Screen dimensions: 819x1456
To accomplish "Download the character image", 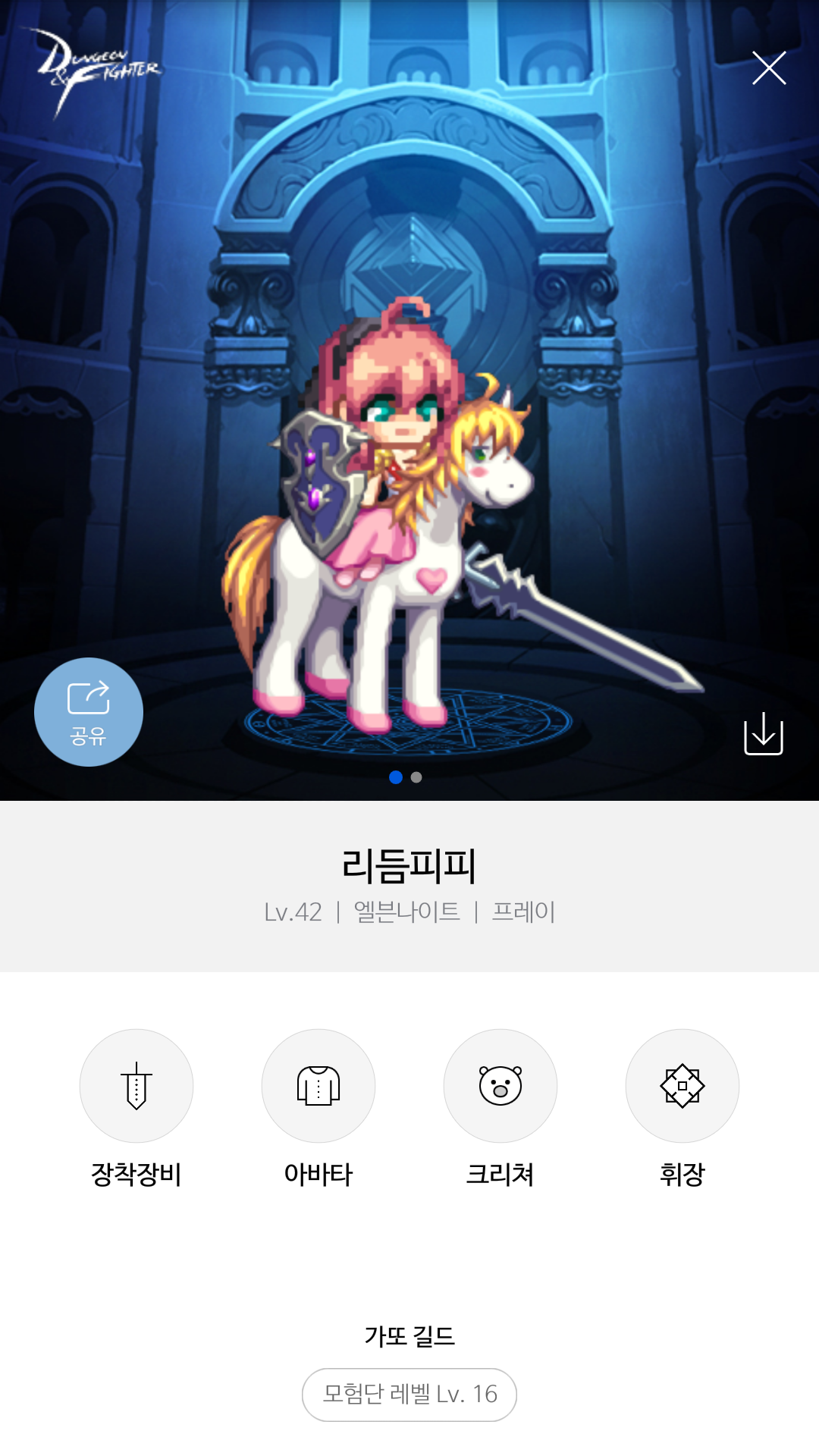I will pyautogui.click(x=764, y=733).
